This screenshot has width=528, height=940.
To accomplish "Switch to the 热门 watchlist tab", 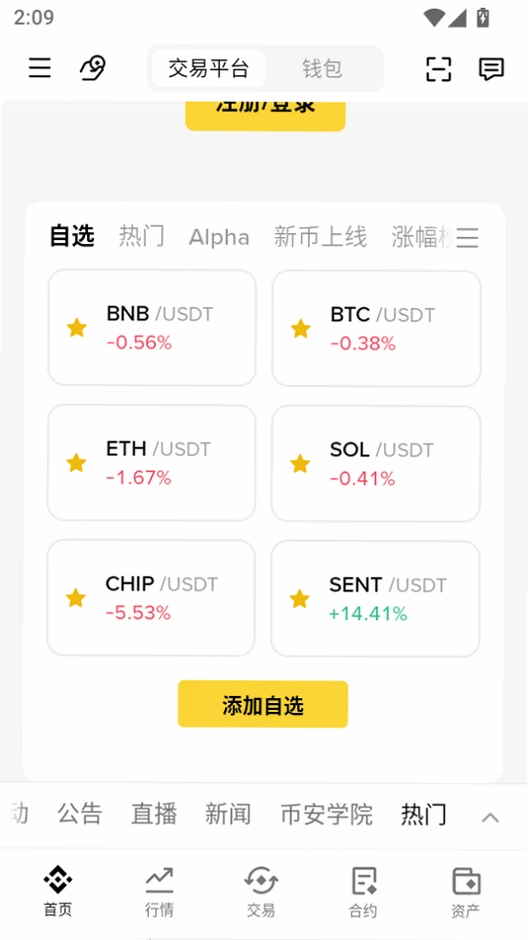I will pyautogui.click(x=141, y=236).
